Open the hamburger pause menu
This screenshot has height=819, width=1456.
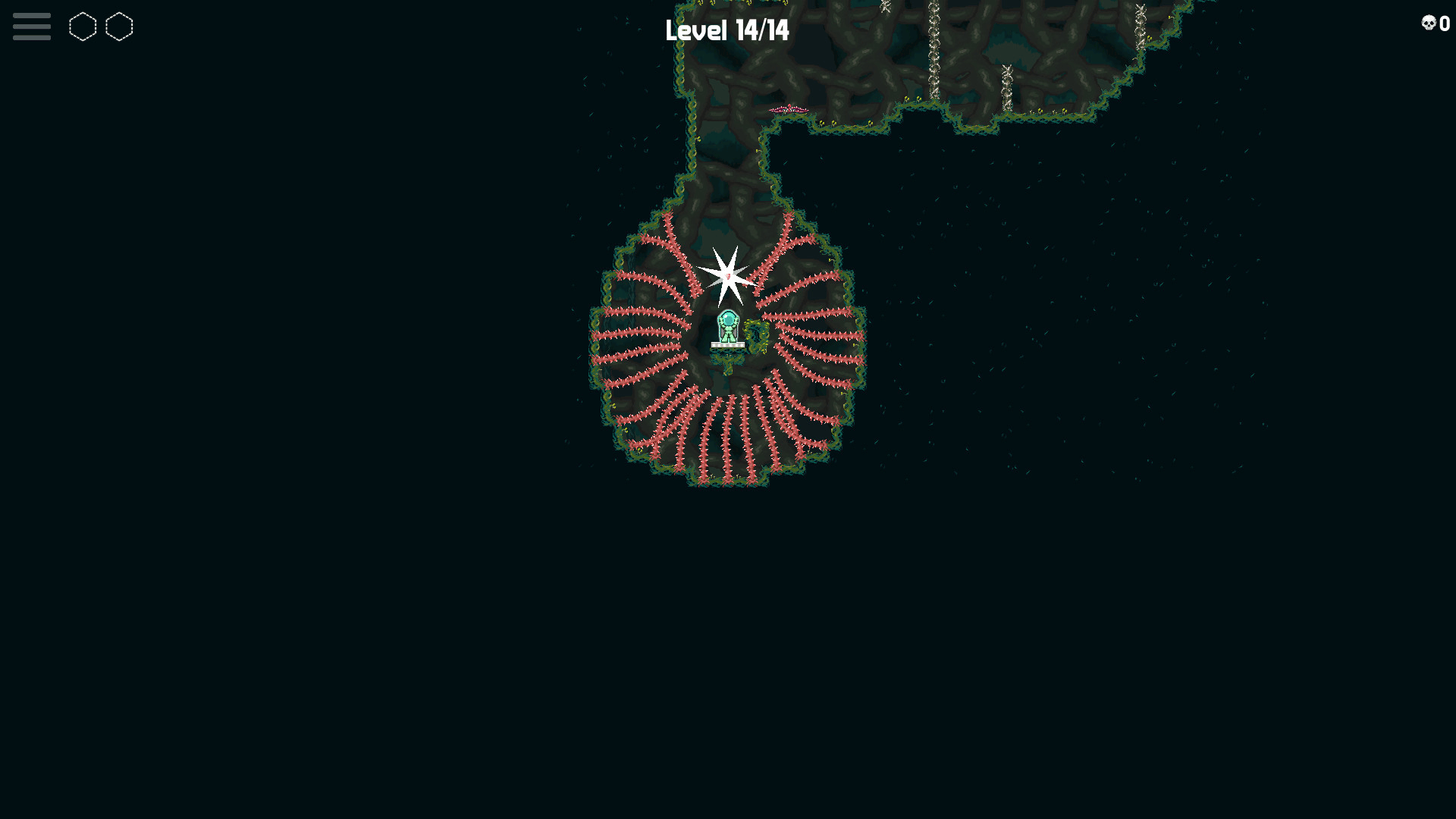[x=32, y=27]
